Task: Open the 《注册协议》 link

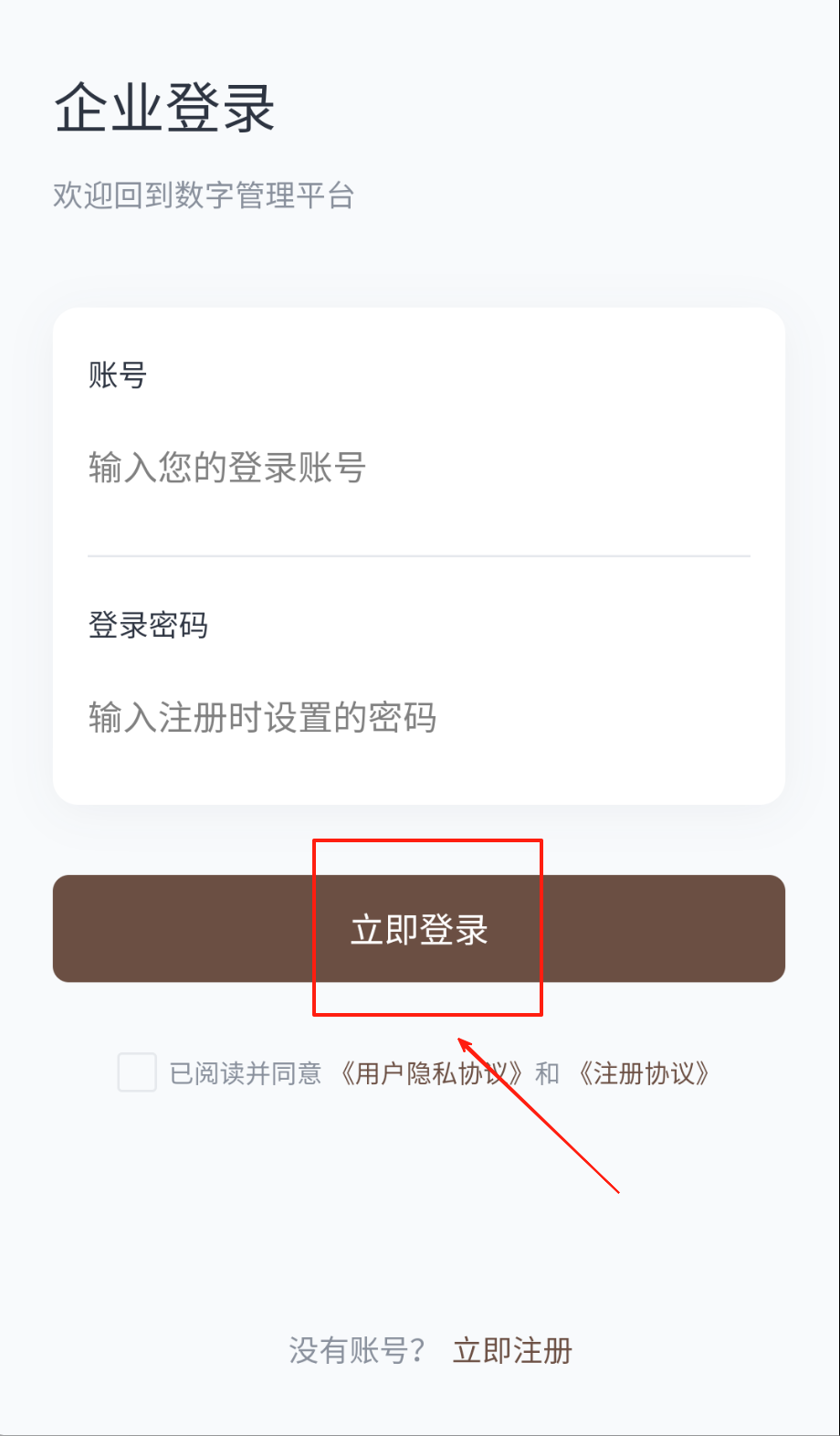Action: (x=645, y=1073)
